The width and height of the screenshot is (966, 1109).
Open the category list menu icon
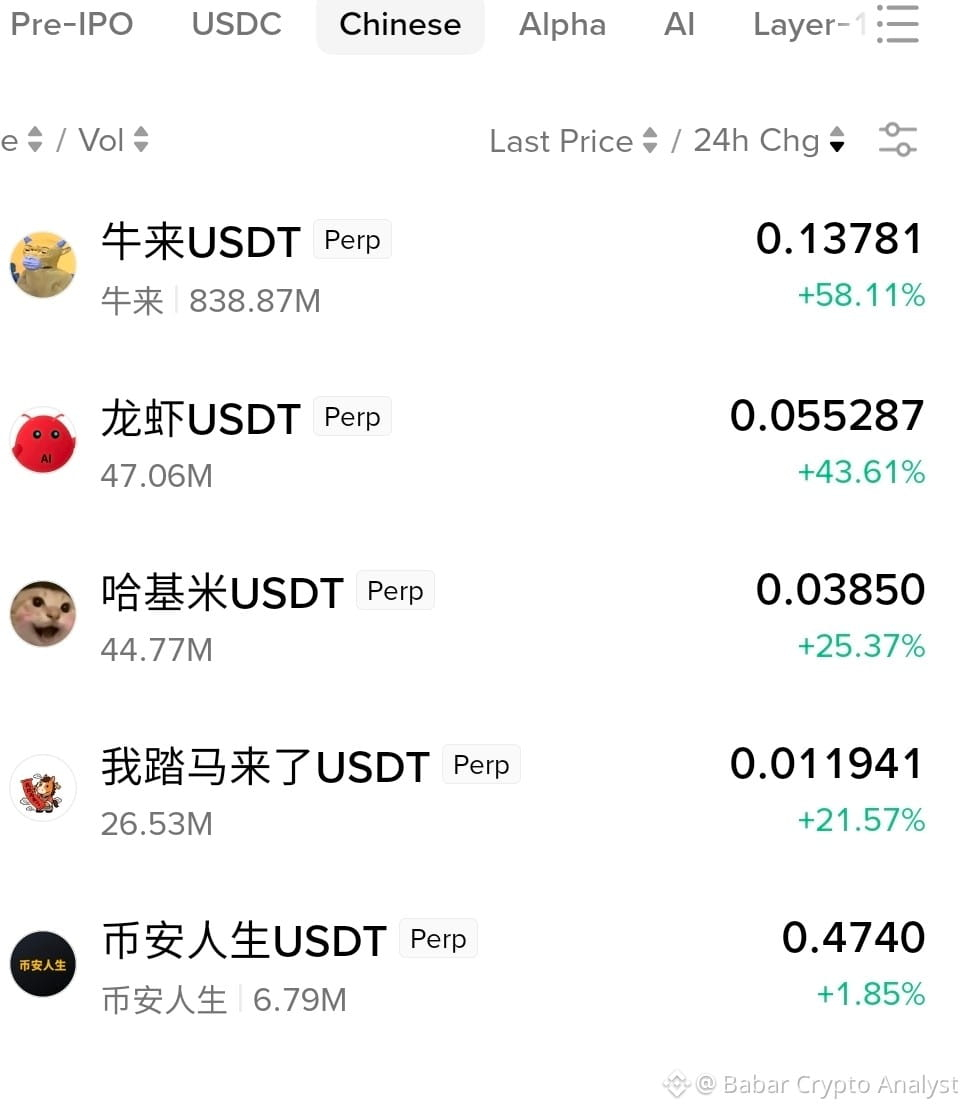(x=897, y=23)
